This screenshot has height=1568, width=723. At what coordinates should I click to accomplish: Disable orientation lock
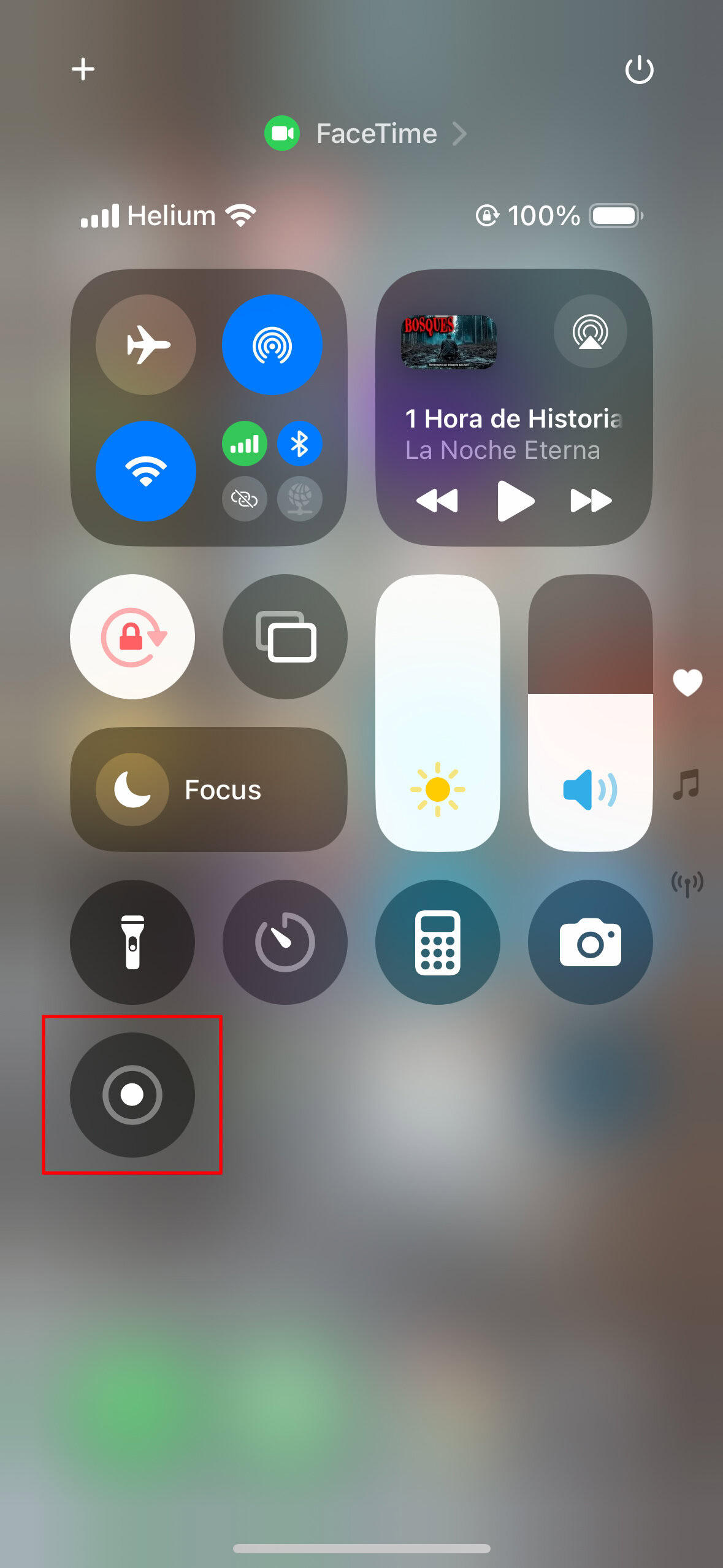132,637
